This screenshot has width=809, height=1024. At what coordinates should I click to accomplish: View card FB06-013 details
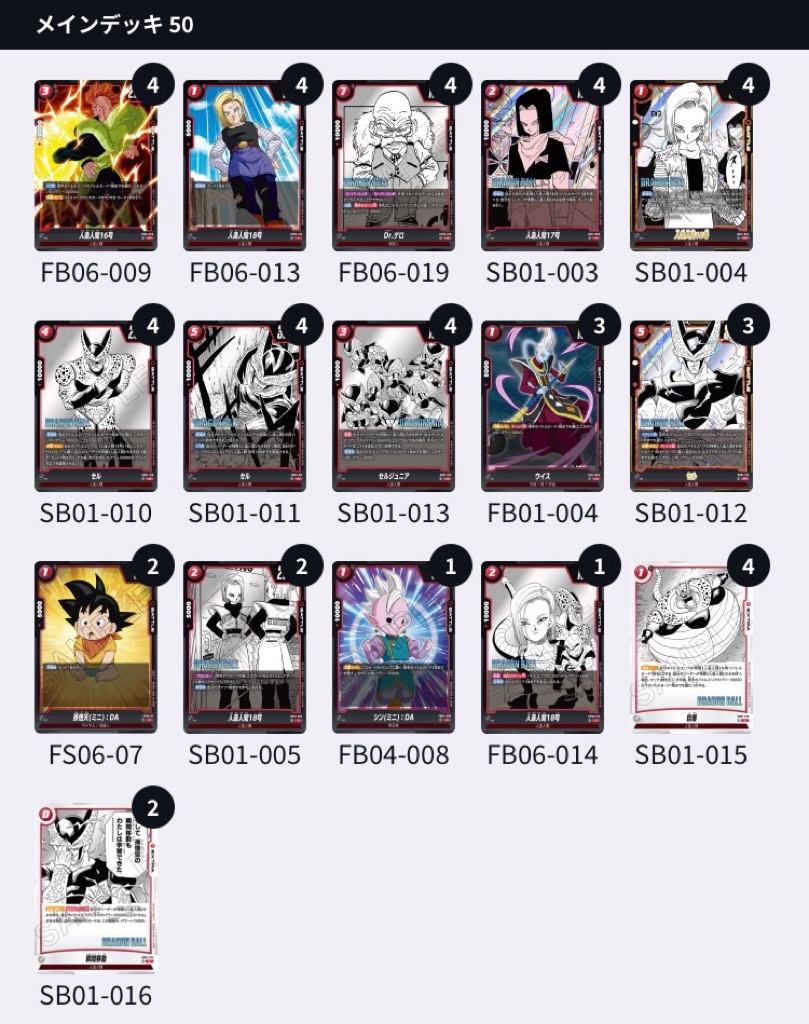245,165
